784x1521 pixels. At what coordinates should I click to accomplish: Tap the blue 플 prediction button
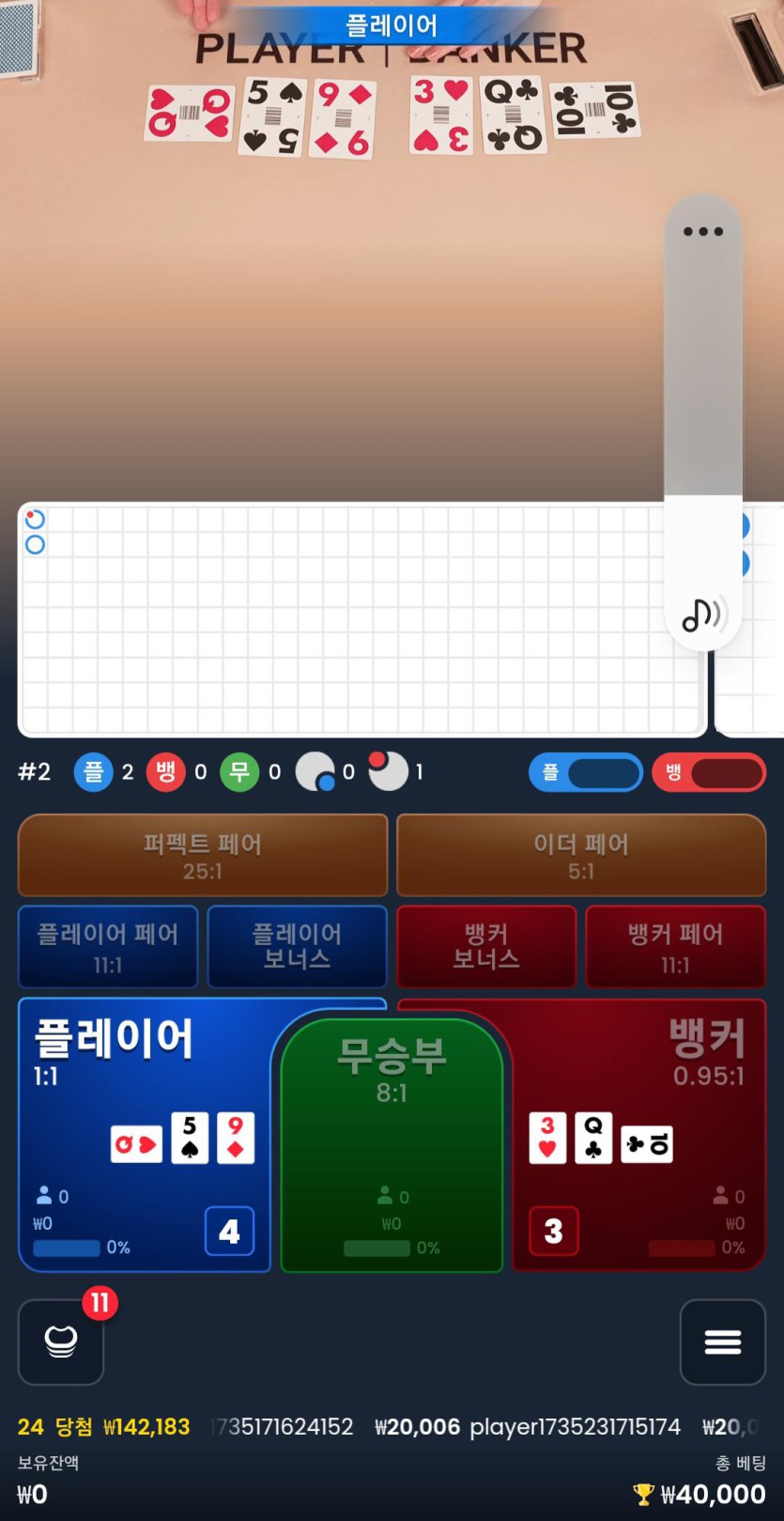pos(586,772)
